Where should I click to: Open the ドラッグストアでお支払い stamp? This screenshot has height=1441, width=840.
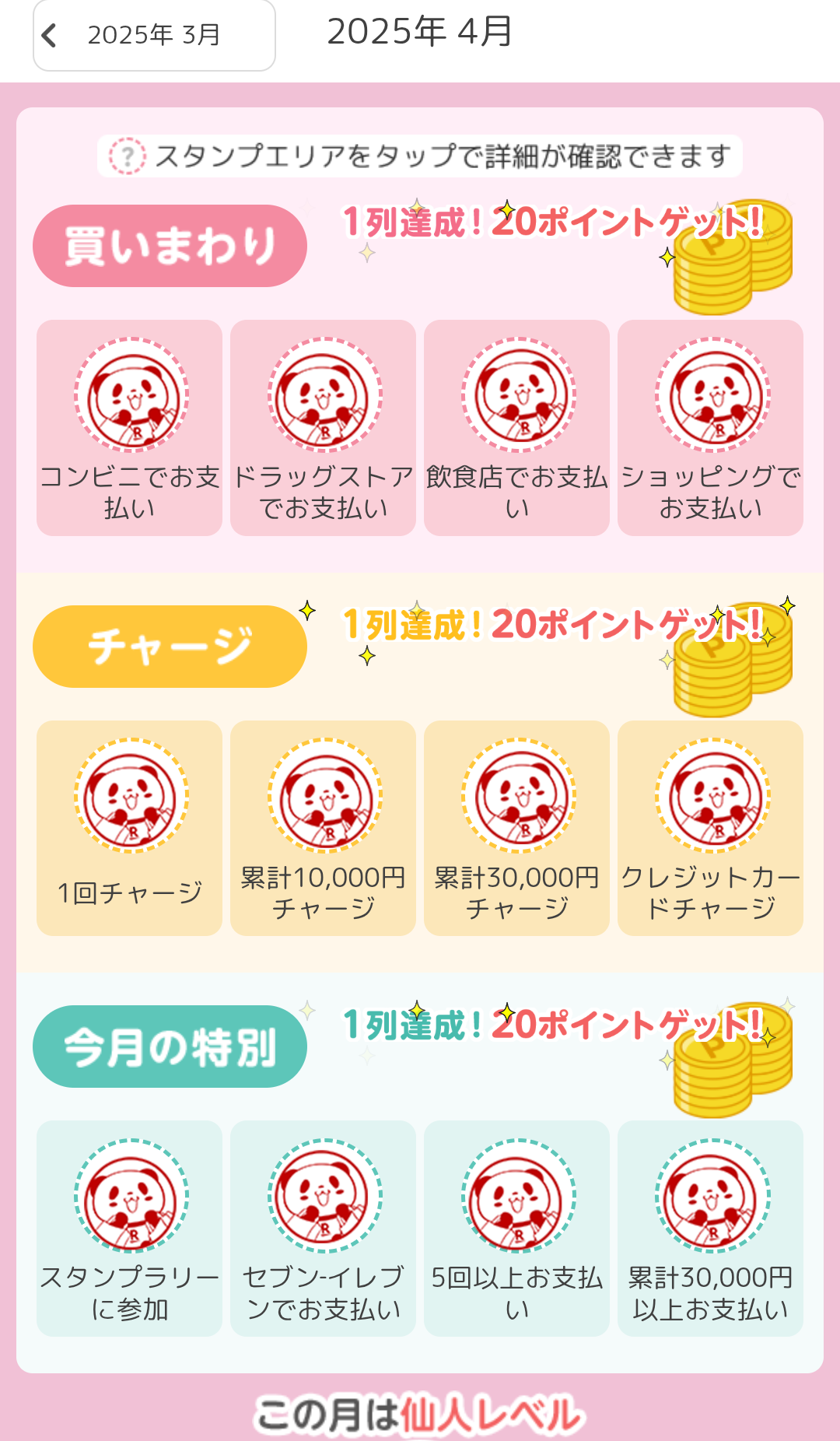coord(324,427)
